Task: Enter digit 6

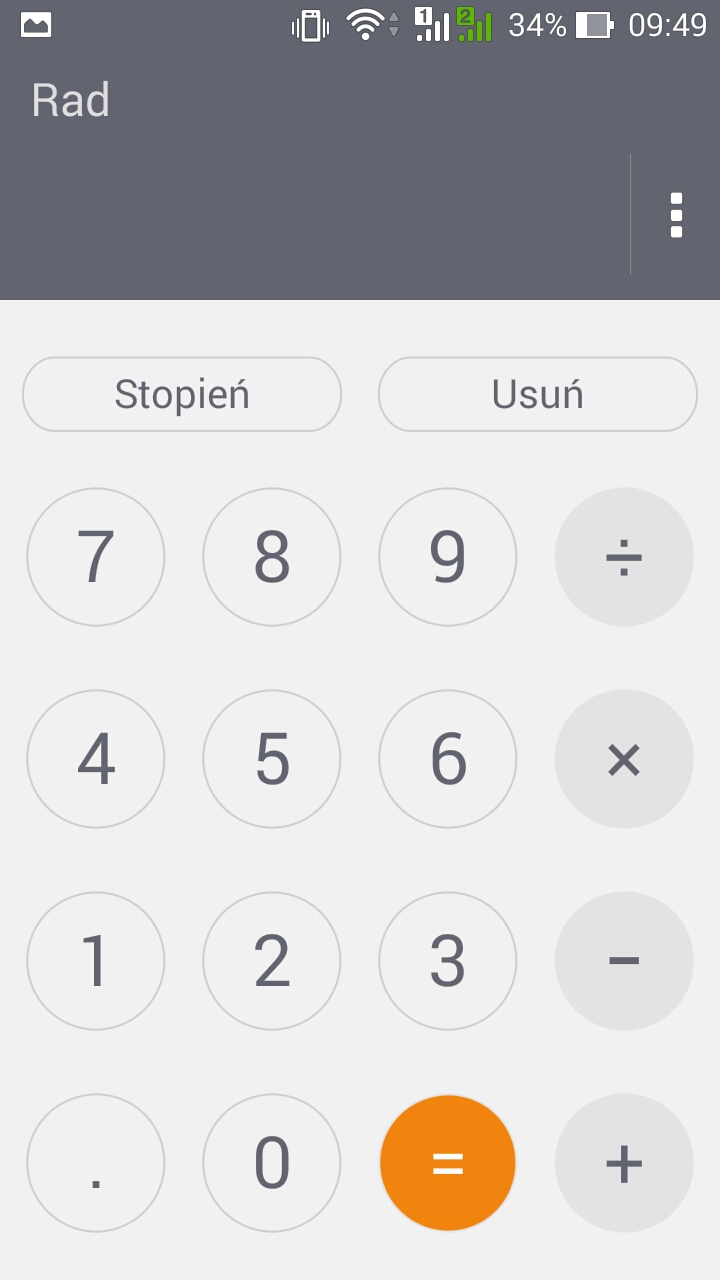Action: [448, 759]
